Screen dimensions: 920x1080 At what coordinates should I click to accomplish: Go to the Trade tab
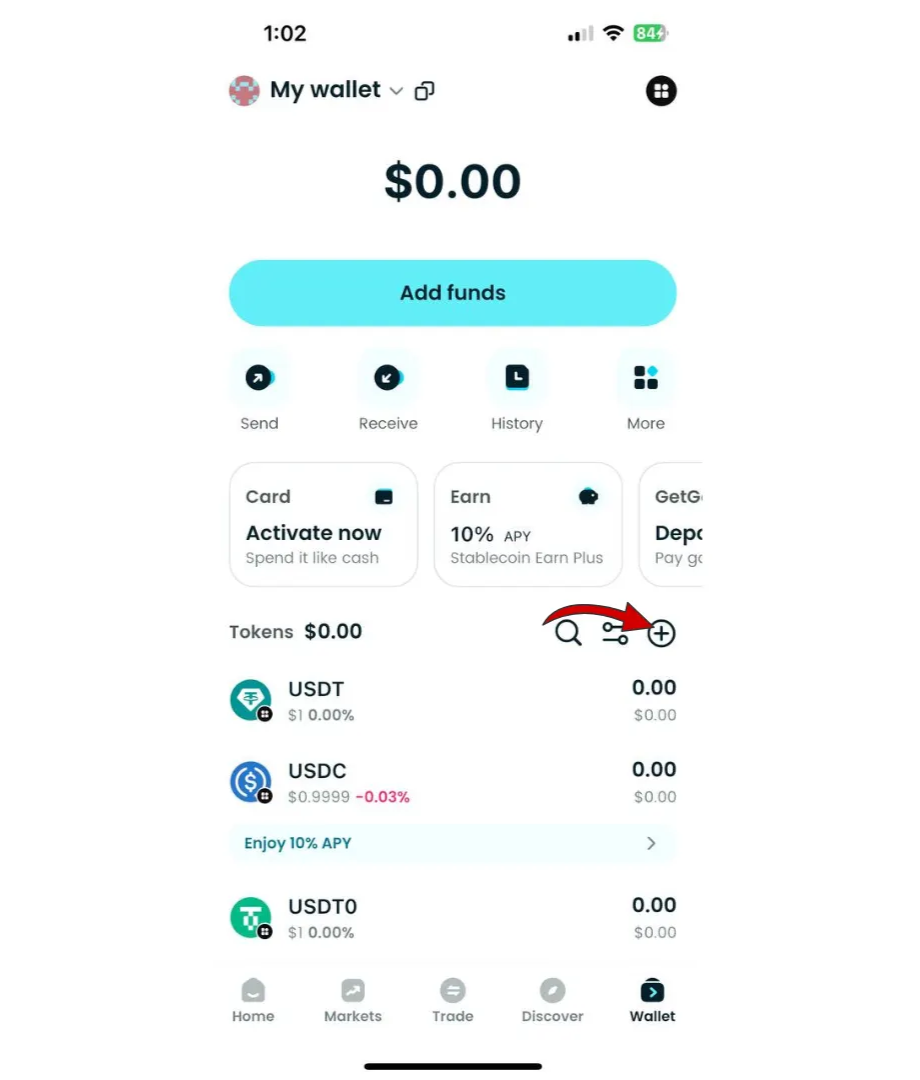pyautogui.click(x=452, y=1000)
